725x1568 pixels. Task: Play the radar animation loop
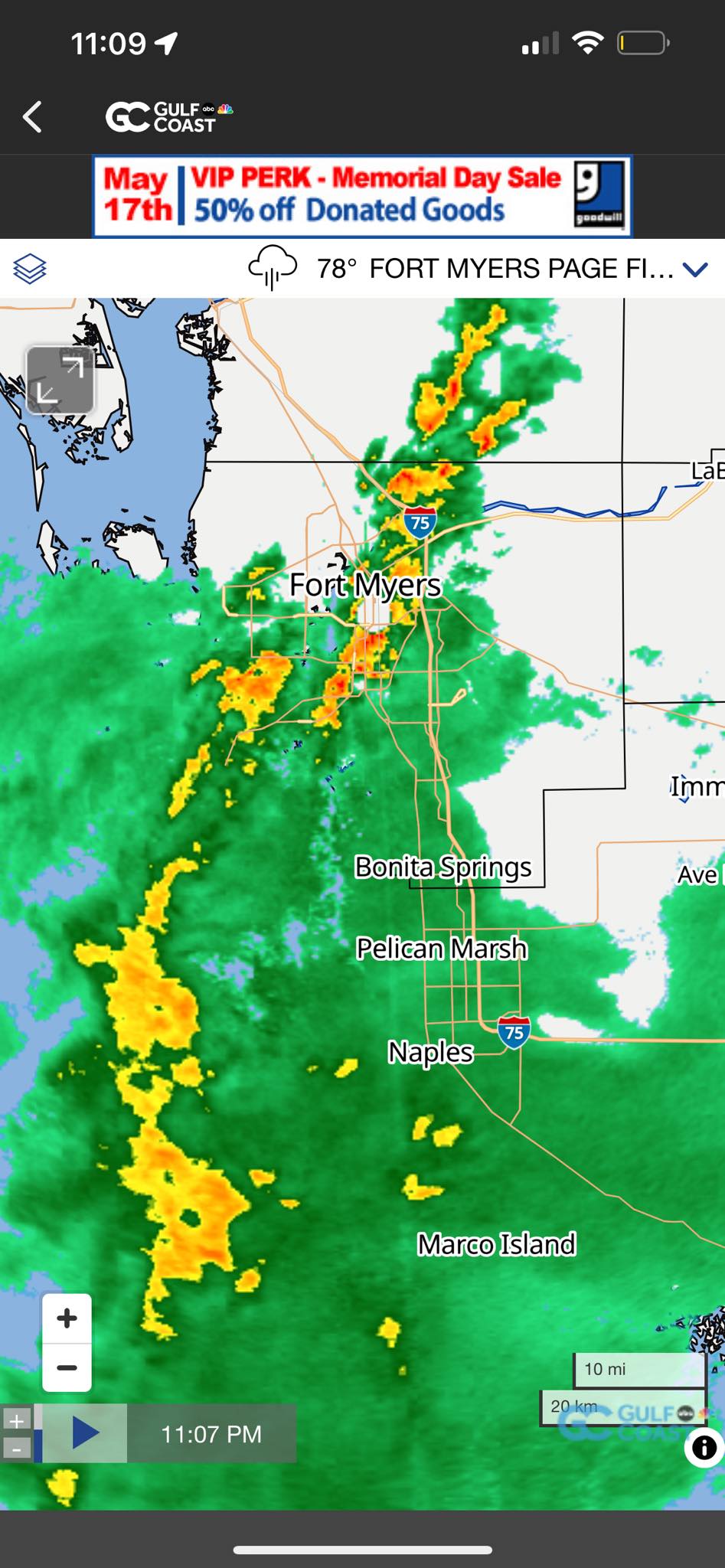coord(85,1432)
